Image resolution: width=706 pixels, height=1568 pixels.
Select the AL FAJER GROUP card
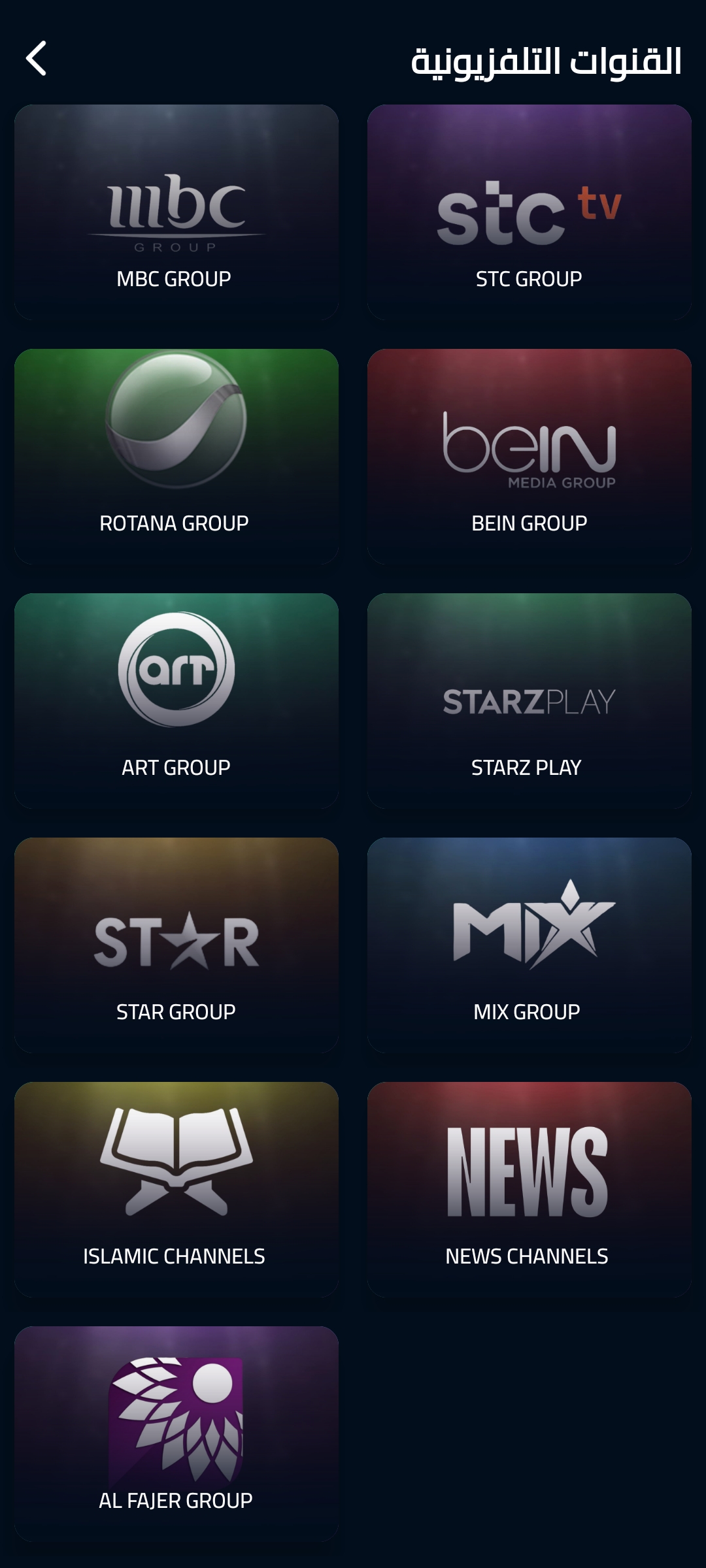176,1434
